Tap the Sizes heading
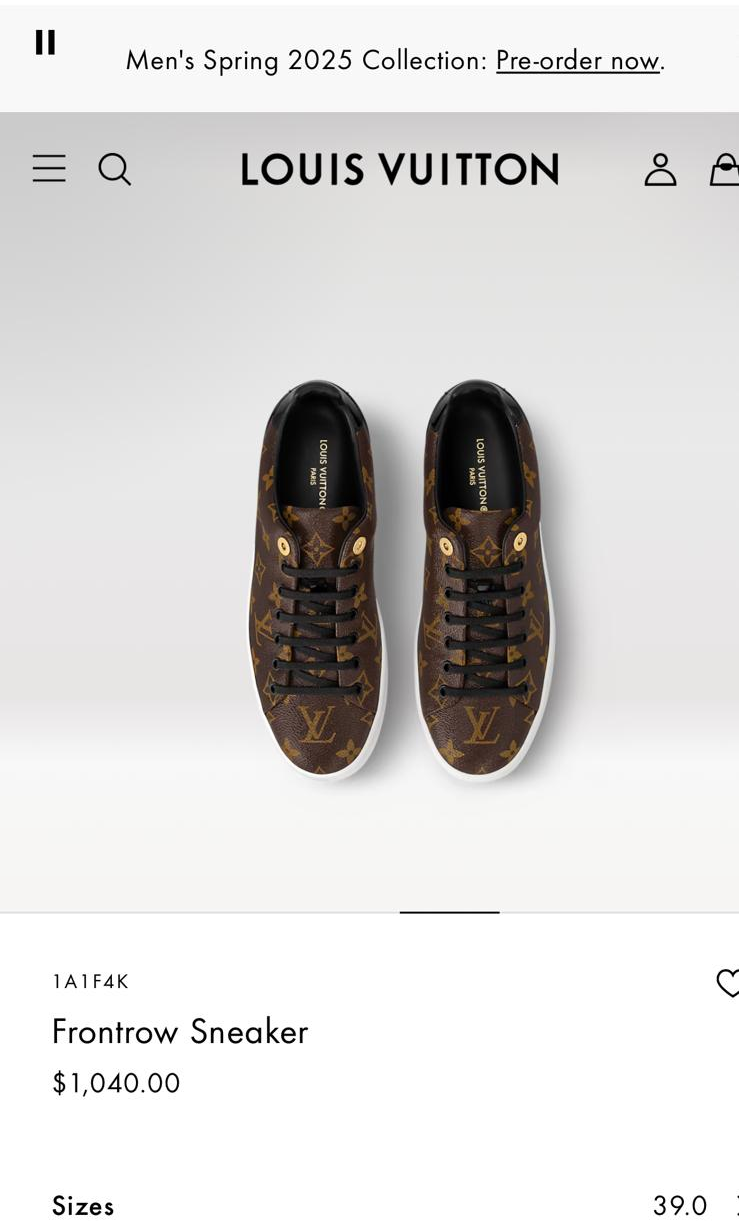Image resolution: width=739 pixels, height=1221 pixels. (x=83, y=1206)
